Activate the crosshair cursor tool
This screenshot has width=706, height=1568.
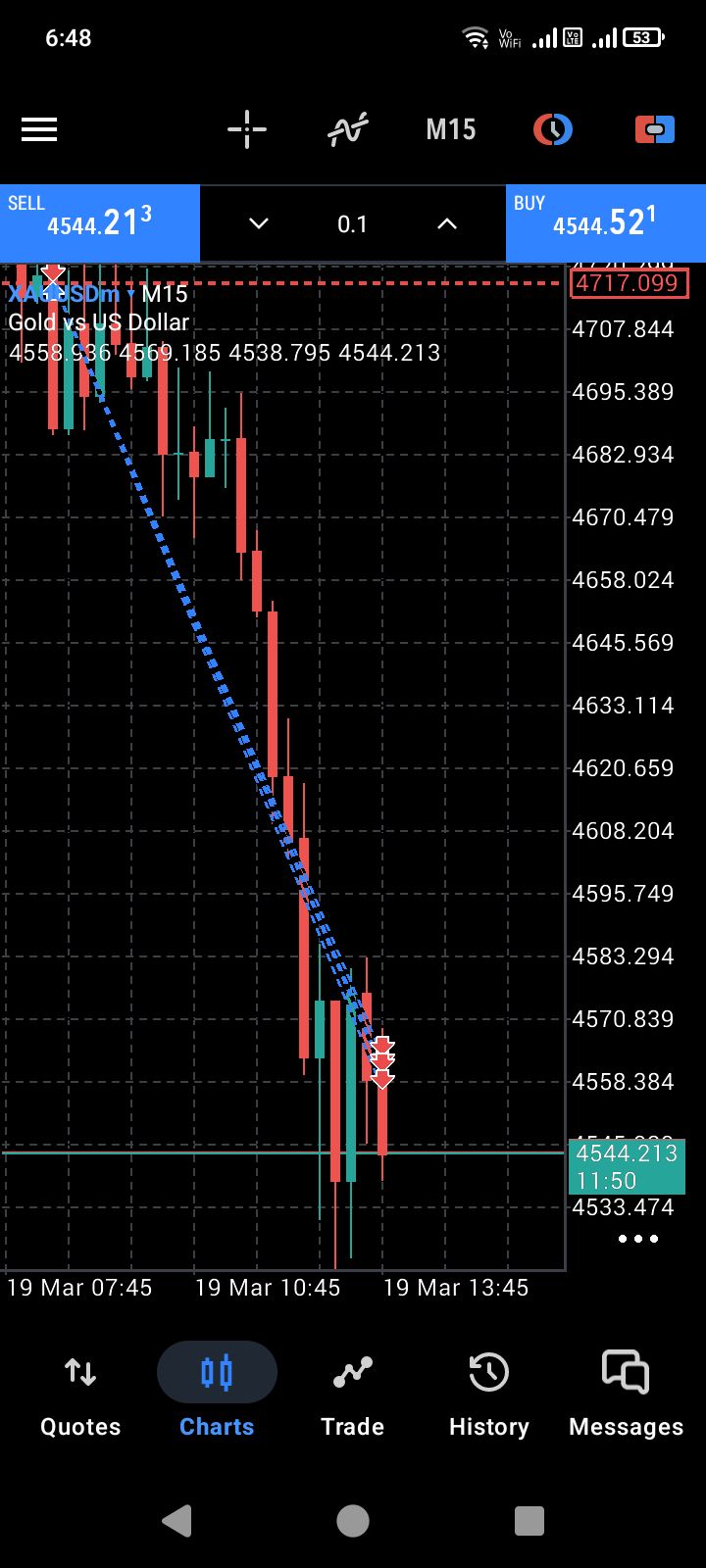pos(247,129)
